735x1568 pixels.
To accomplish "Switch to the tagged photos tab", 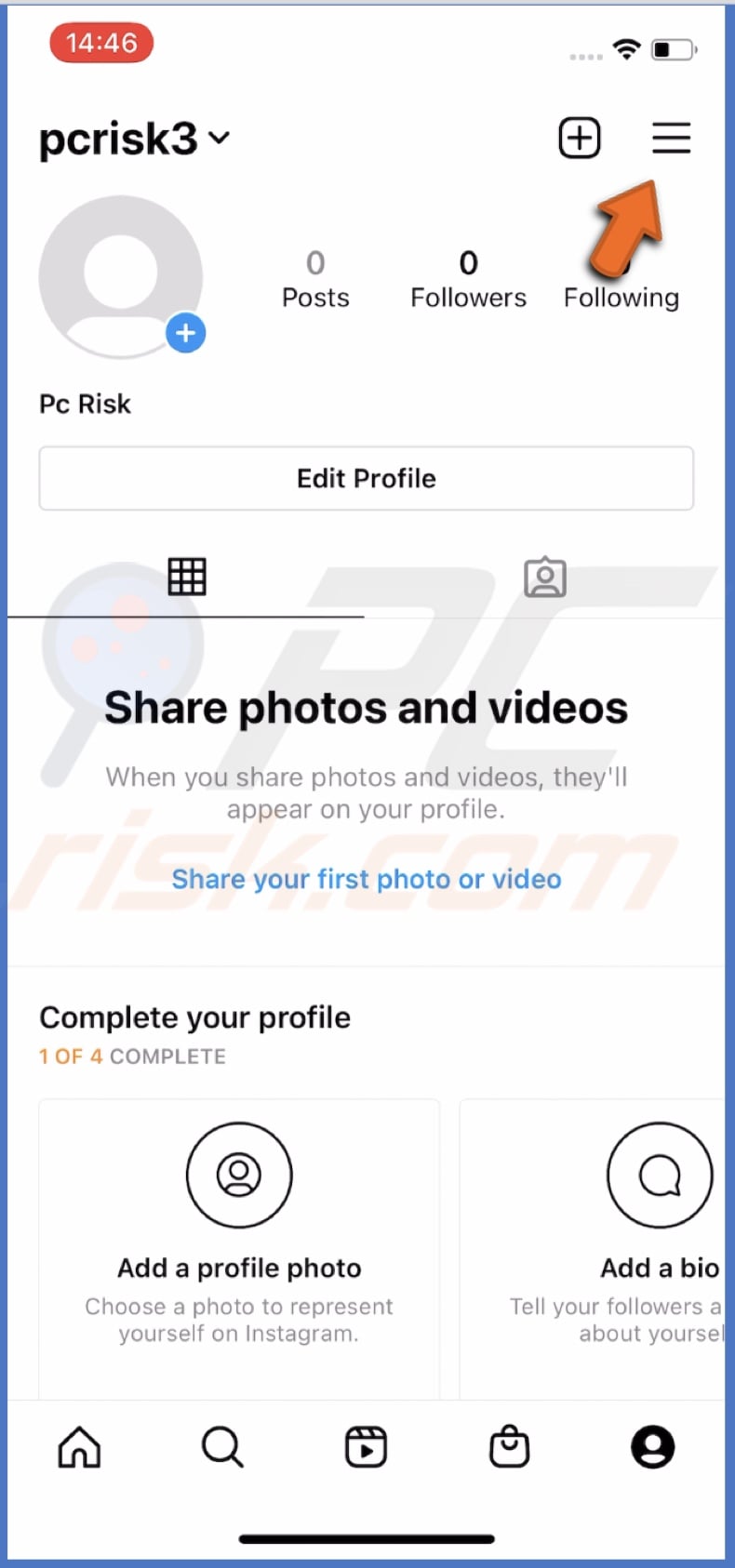I will pos(545,577).
